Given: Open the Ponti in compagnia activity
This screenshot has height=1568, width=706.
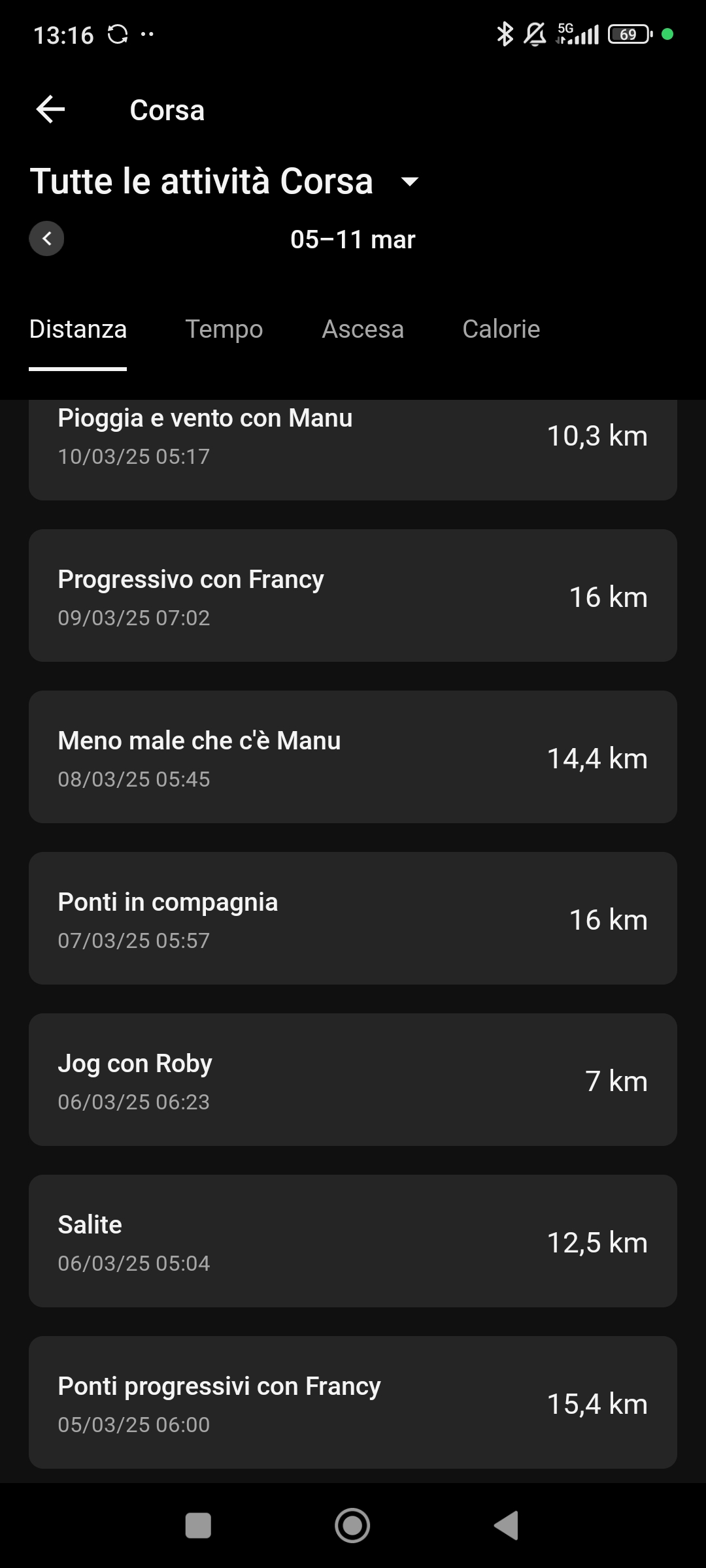Looking at the screenshot, I should 353,919.
